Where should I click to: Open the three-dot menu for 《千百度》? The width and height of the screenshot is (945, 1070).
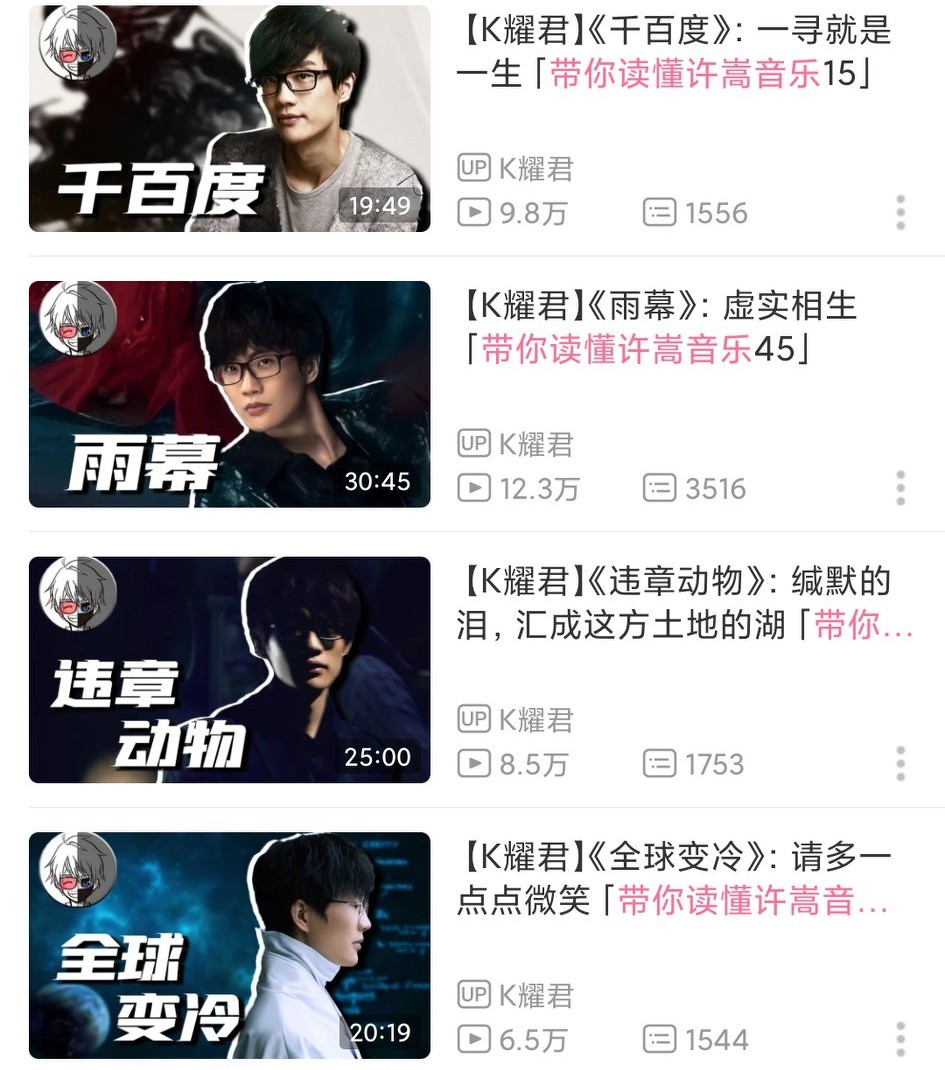[901, 213]
